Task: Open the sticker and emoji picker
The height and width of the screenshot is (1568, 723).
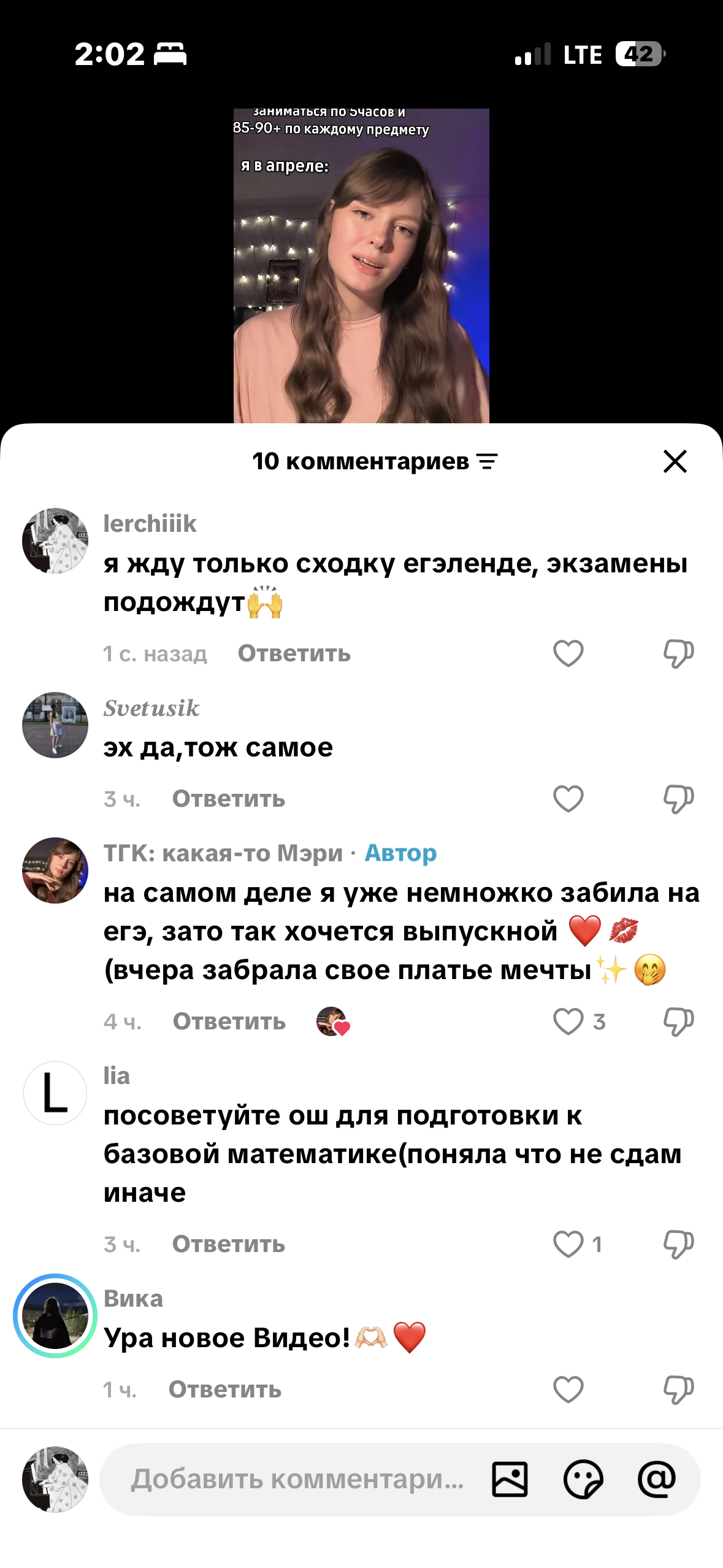Action: pos(583,1479)
